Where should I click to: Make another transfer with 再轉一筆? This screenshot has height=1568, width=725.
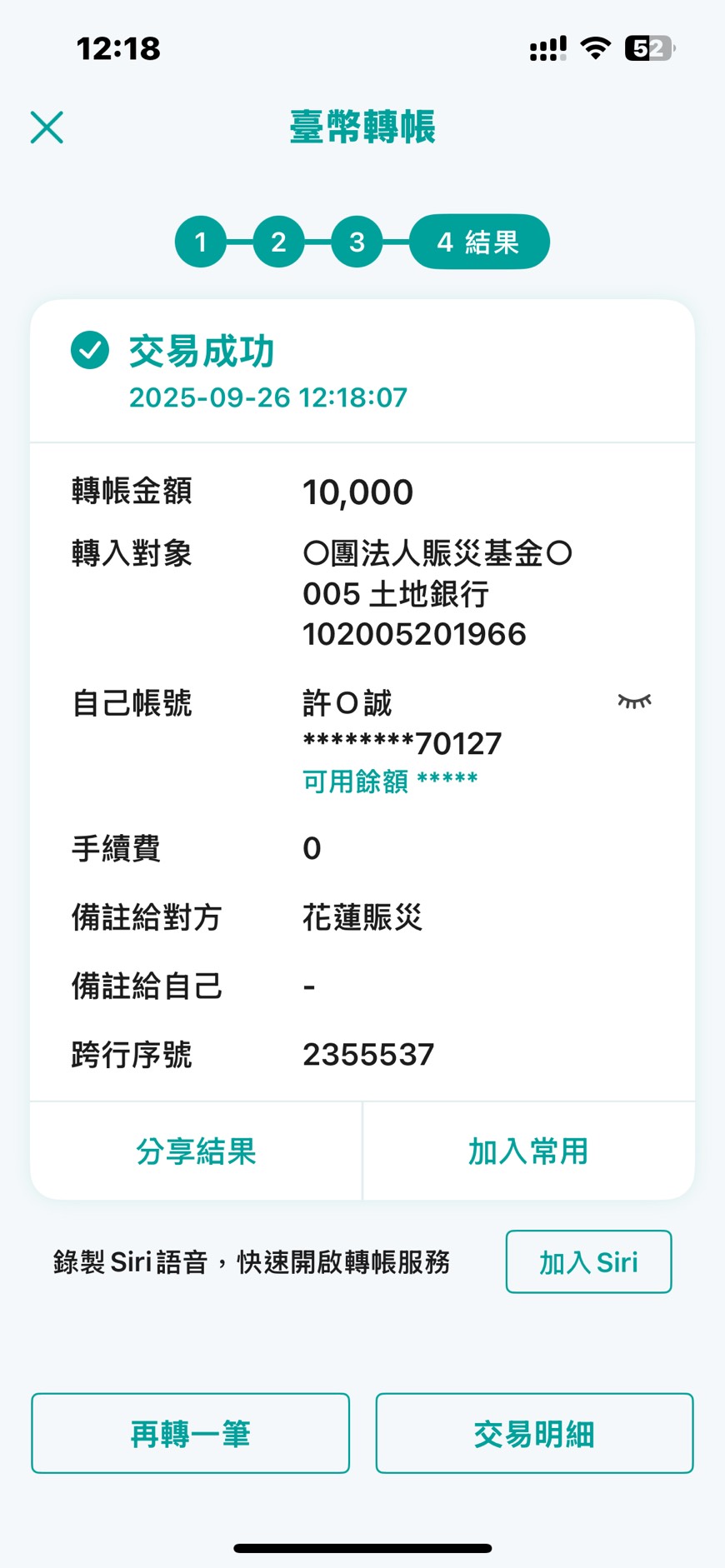tap(190, 1434)
